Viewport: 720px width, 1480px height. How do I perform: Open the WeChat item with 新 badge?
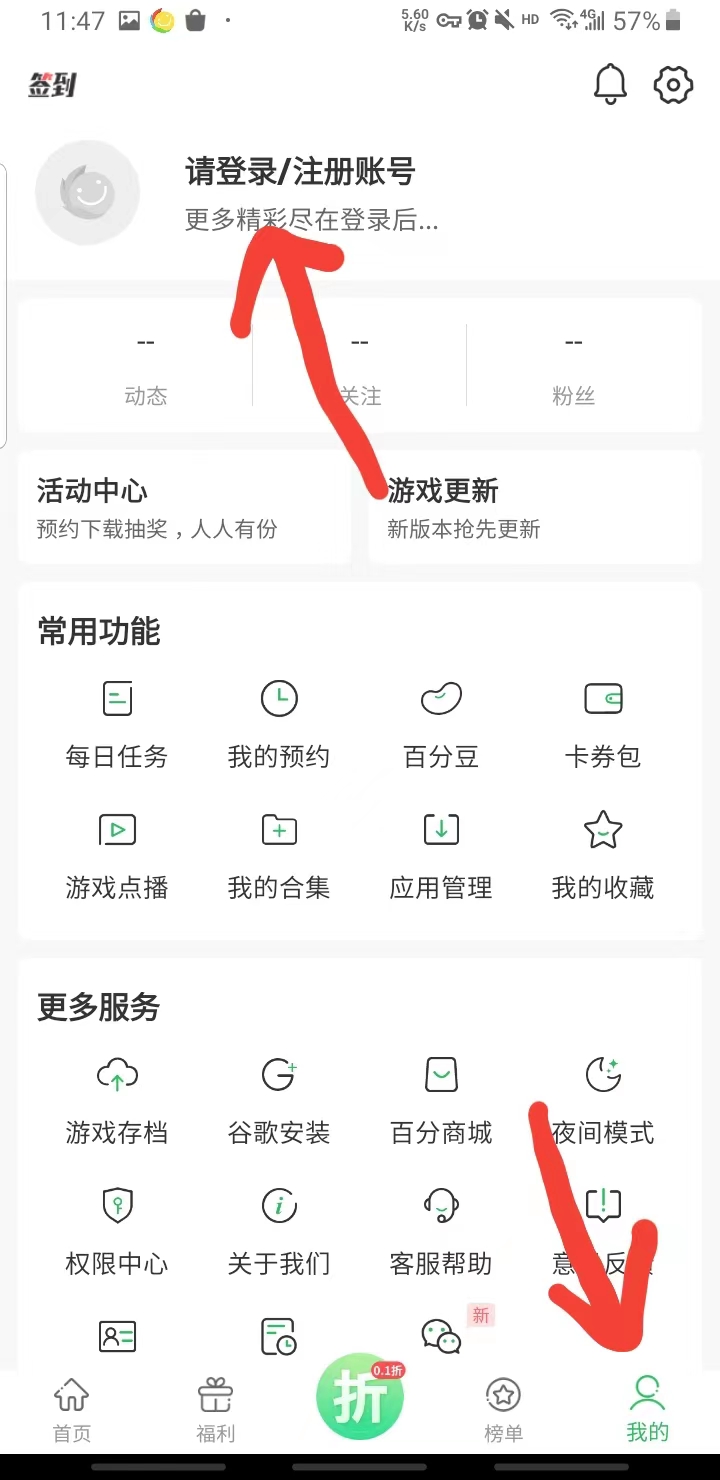click(440, 1335)
